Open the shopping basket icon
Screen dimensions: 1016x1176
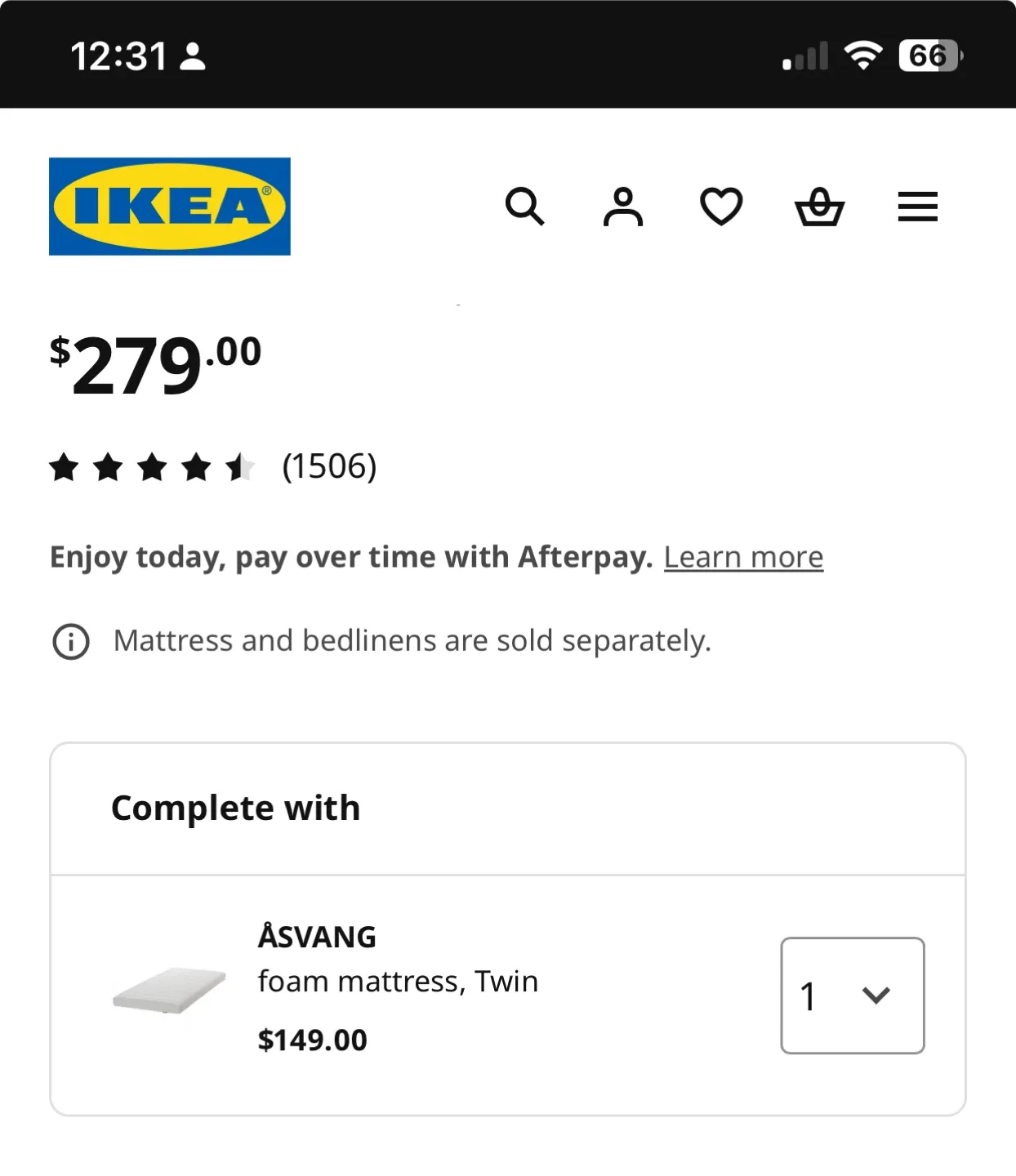tap(821, 207)
